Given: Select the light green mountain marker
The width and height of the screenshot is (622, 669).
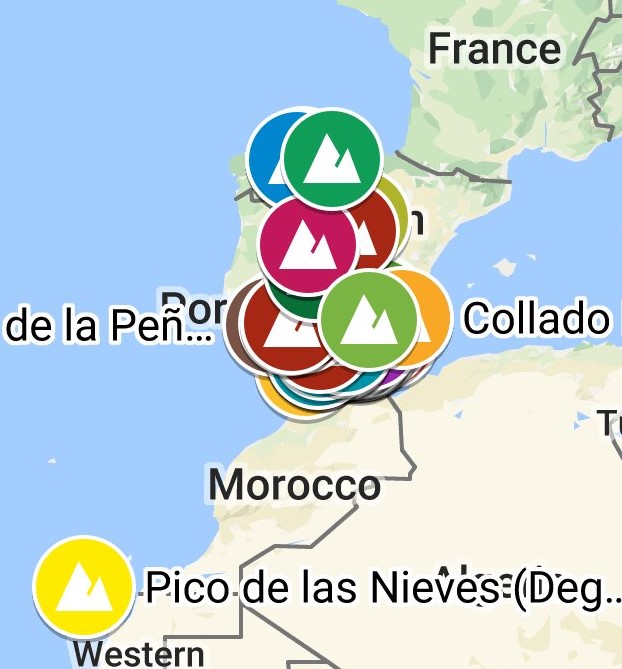Looking at the screenshot, I should (369, 320).
